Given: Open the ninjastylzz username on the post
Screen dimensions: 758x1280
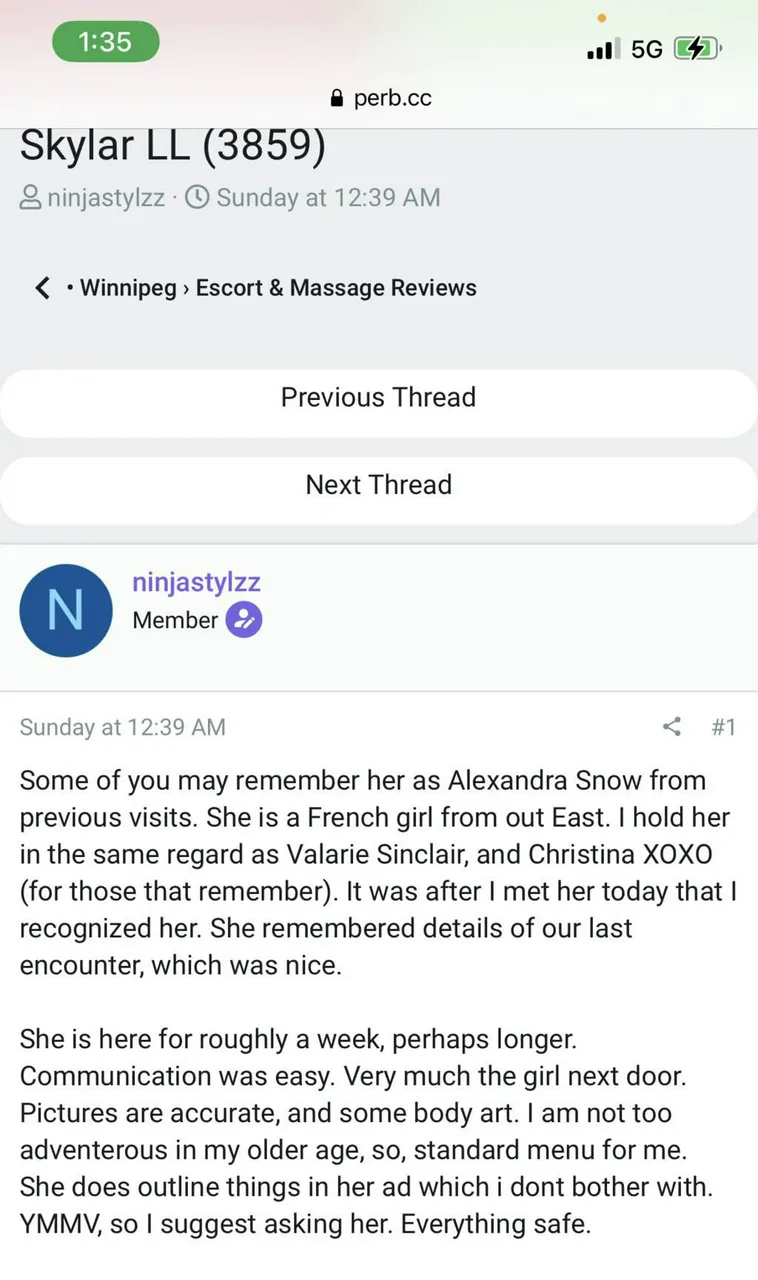Looking at the screenshot, I should tap(196, 582).
